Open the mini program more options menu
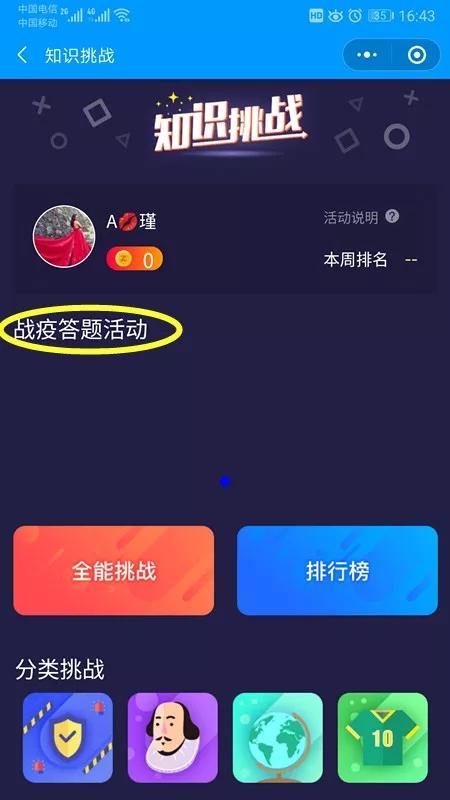Screen dimensions: 450x800 (367, 55)
